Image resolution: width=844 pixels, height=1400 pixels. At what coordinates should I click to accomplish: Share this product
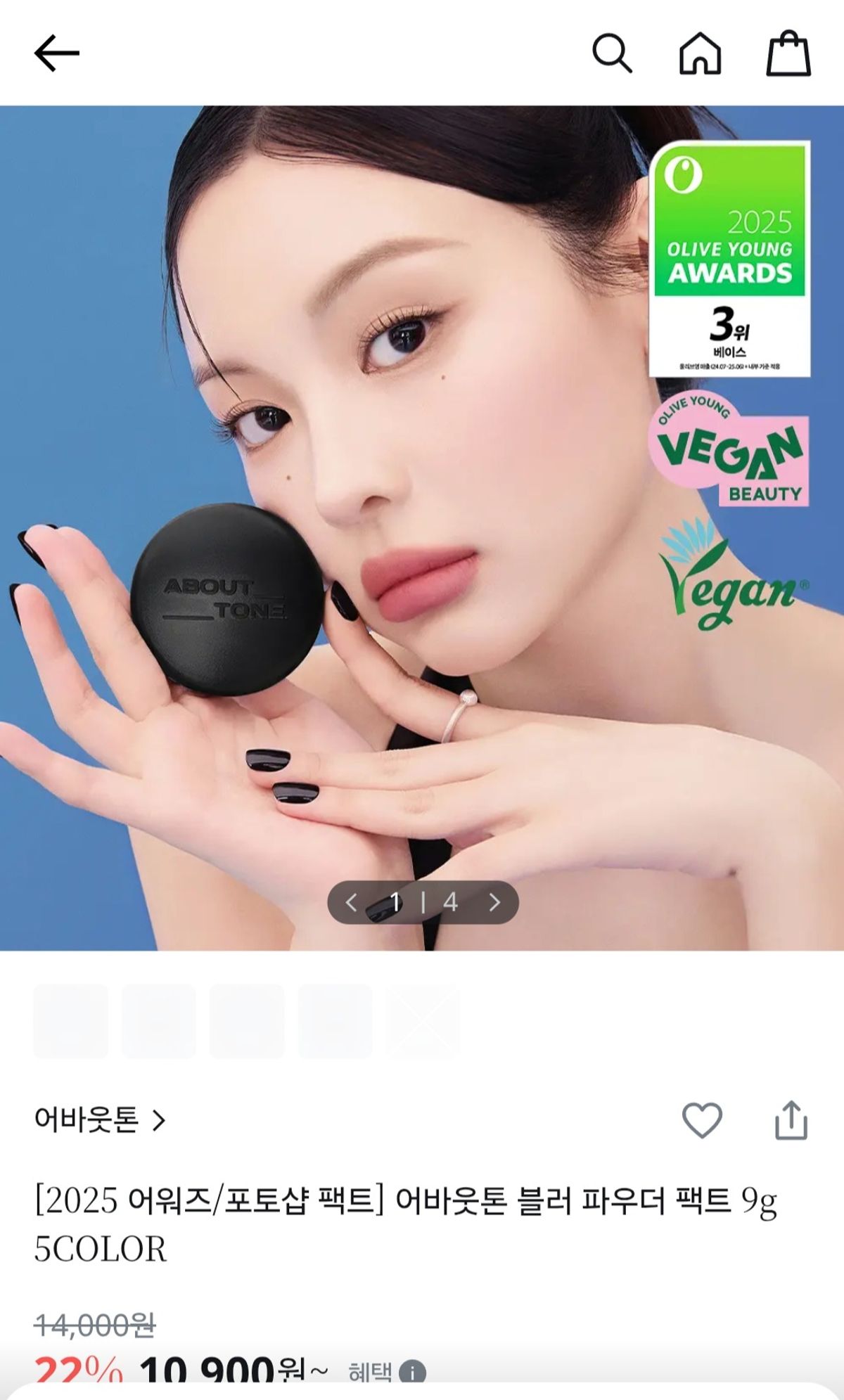pyautogui.click(x=791, y=1120)
